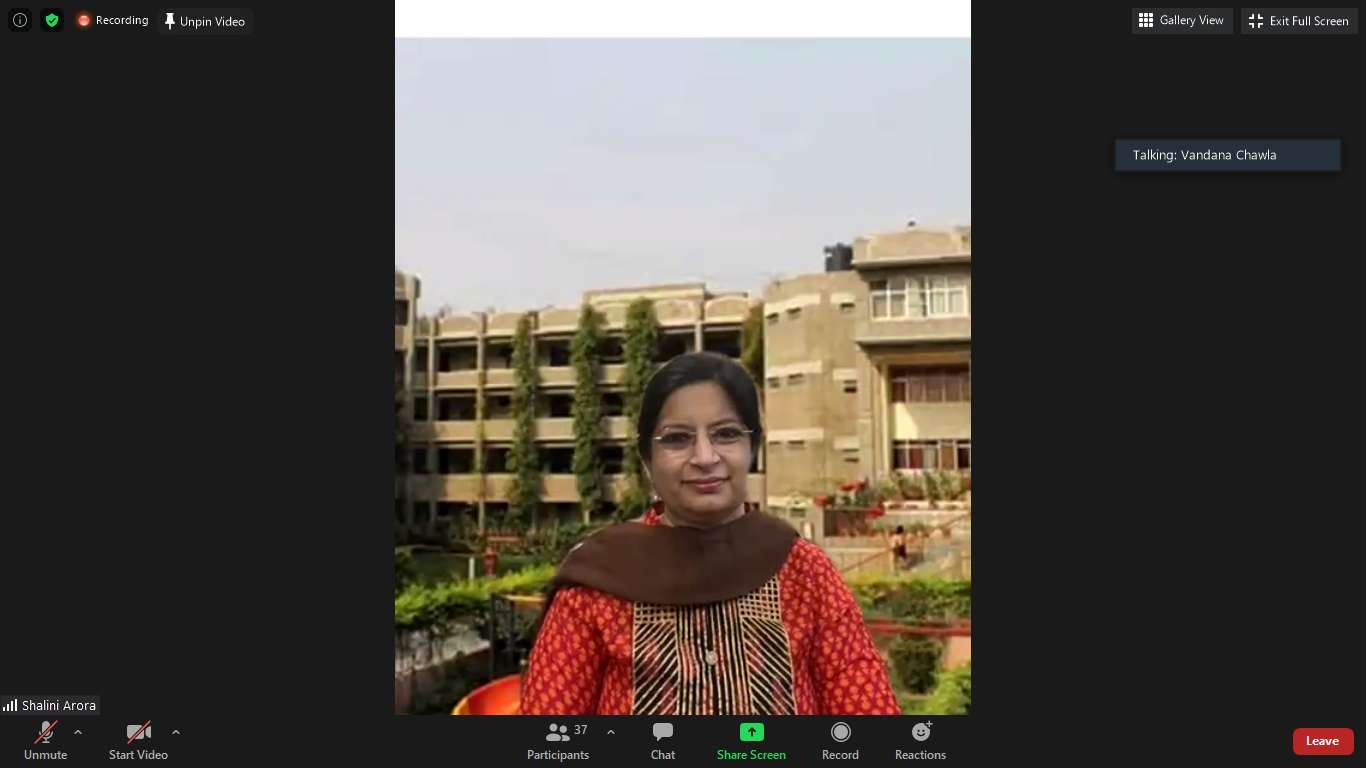The image size is (1366, 768).
Task: Start recording the meeting
Action: 840,741
